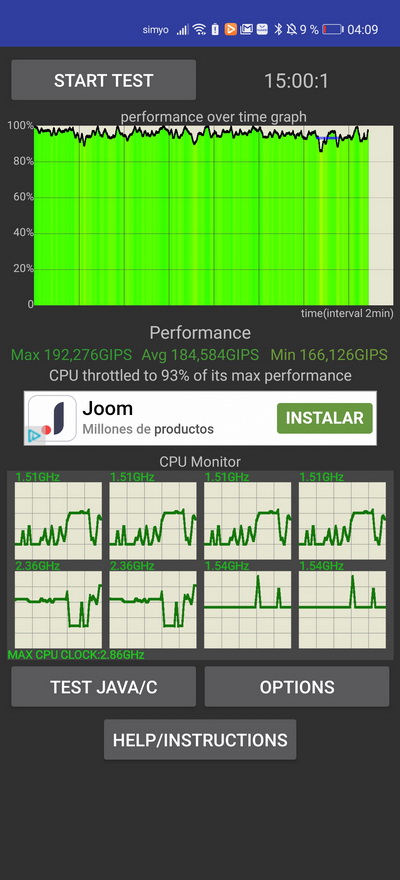Tap the START TEST button
400x880 pixels.
[103, 80]
